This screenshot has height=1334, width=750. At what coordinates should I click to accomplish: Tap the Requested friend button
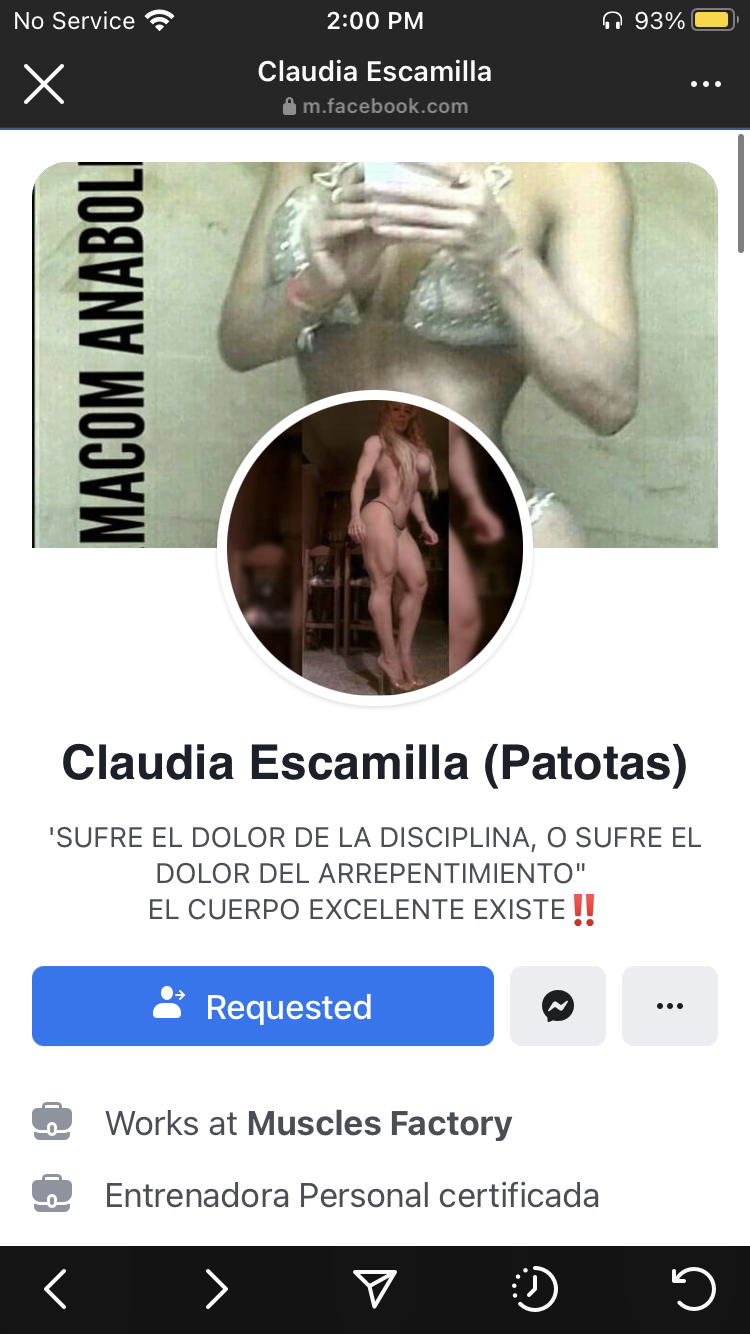[263, 1006]
